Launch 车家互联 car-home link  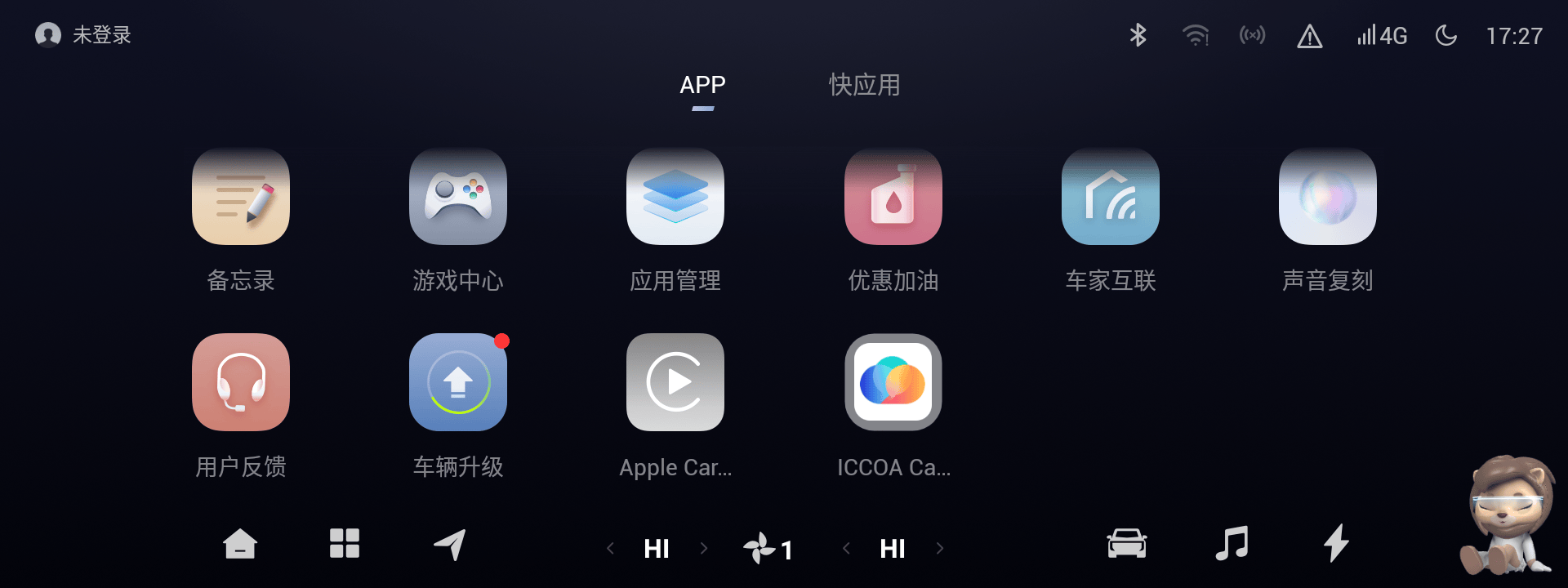[x=1110, y=197]
